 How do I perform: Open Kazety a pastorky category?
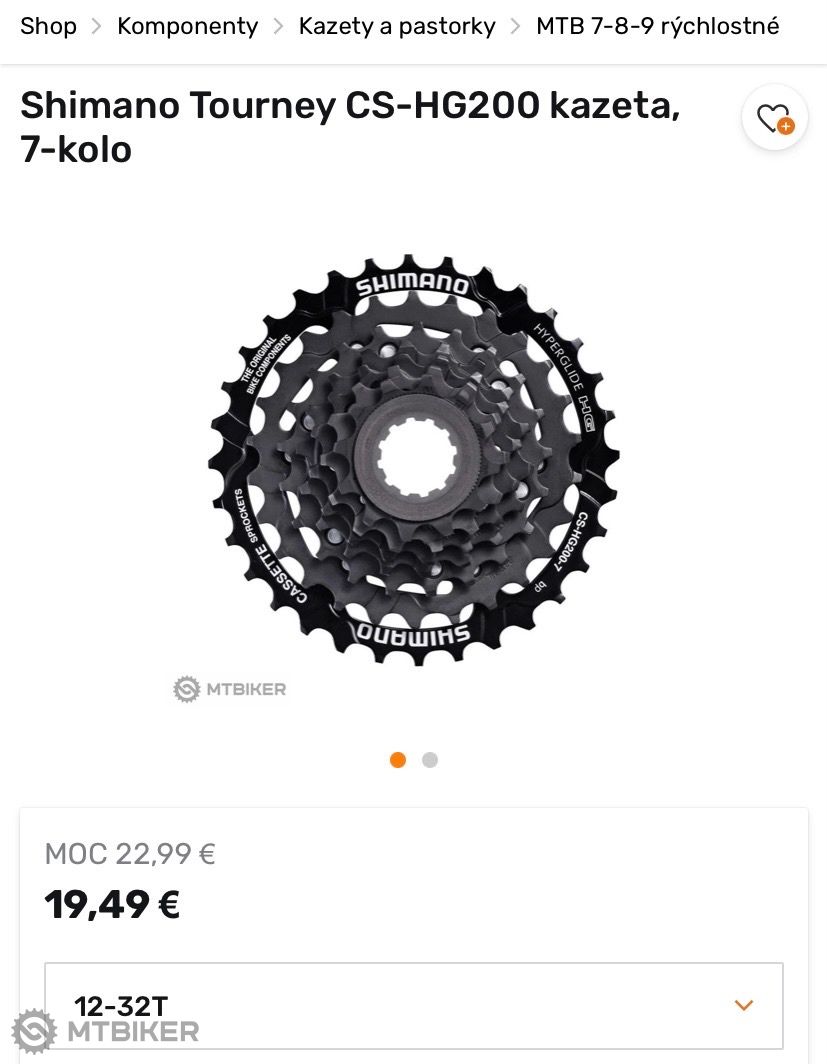pyautogui.click(x=396, y=26)
